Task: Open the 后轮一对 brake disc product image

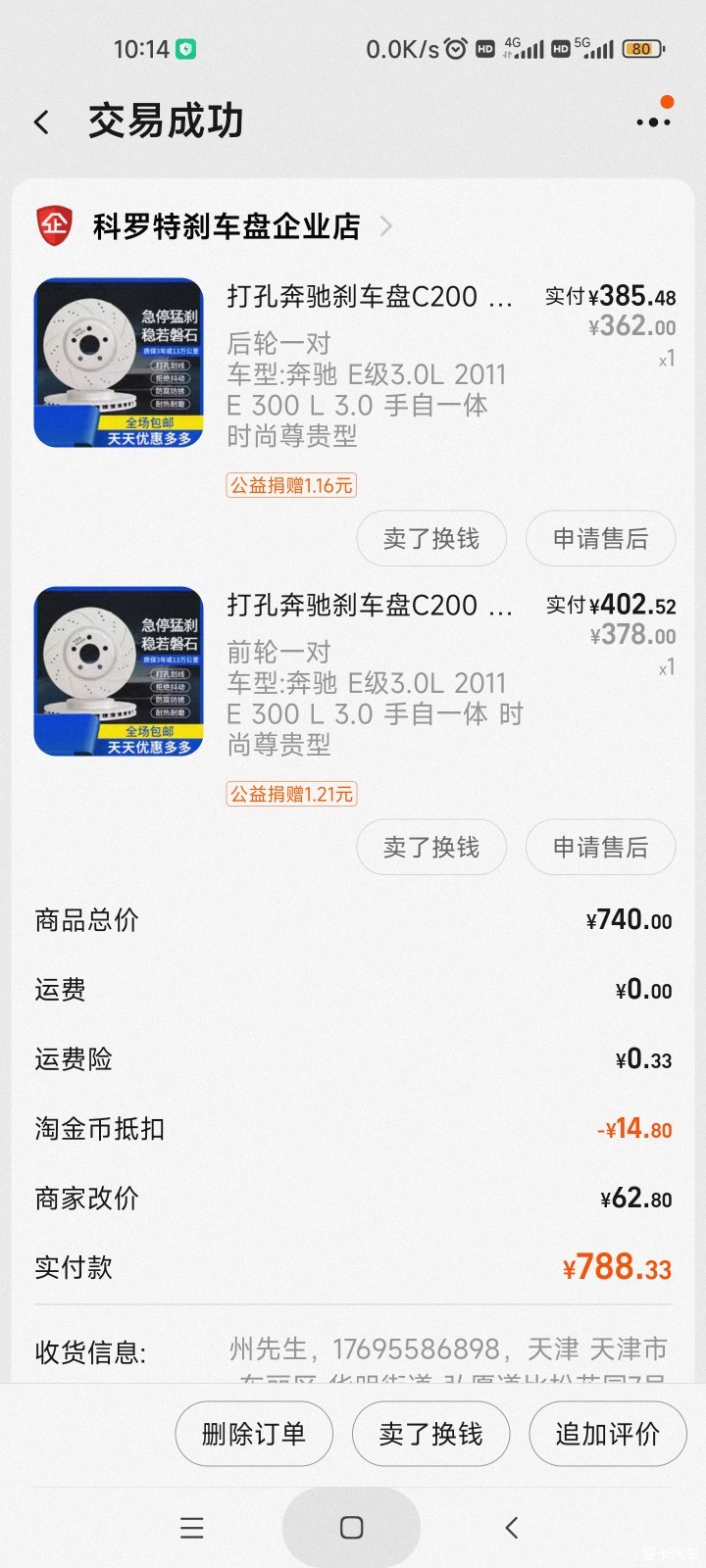Action: point(119,363)
